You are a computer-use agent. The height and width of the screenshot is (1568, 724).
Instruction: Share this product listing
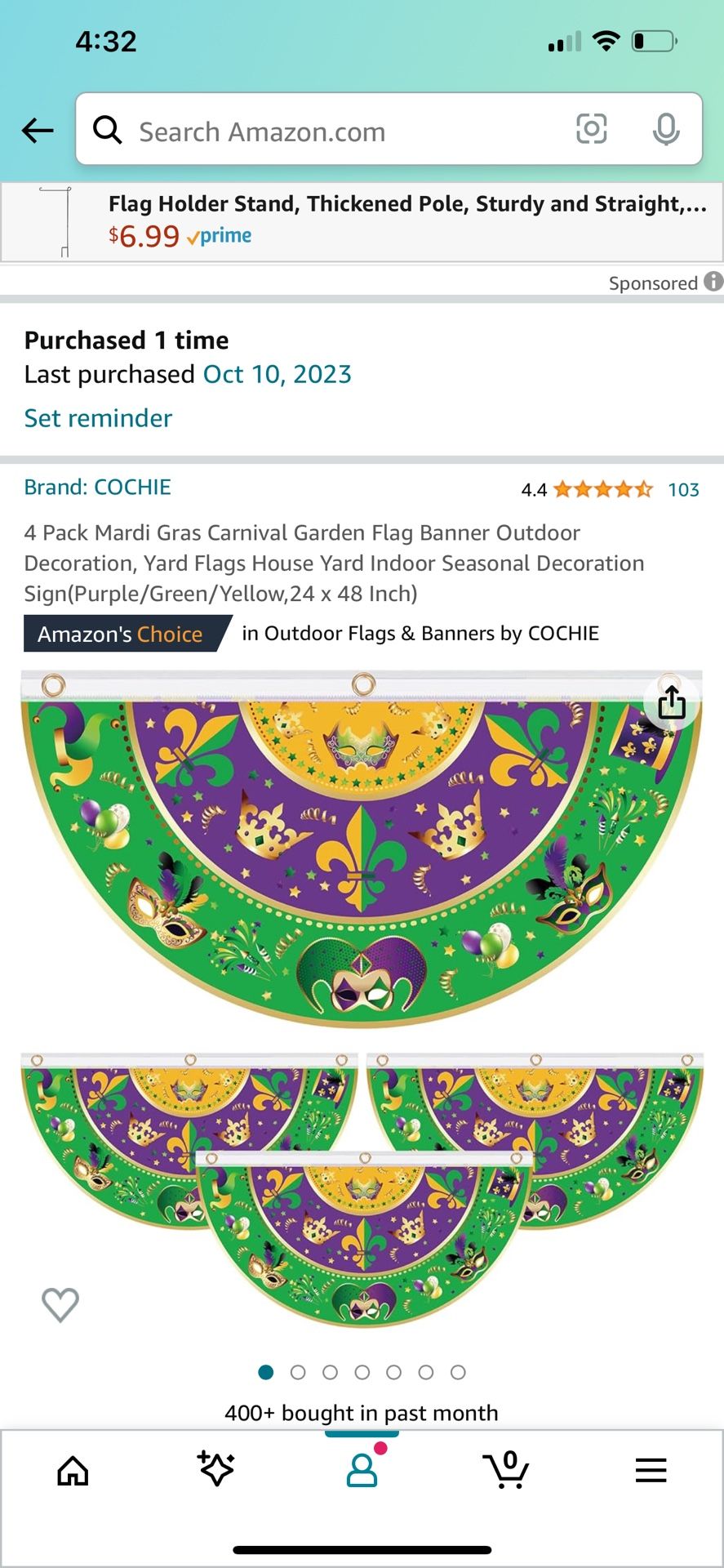671,702
